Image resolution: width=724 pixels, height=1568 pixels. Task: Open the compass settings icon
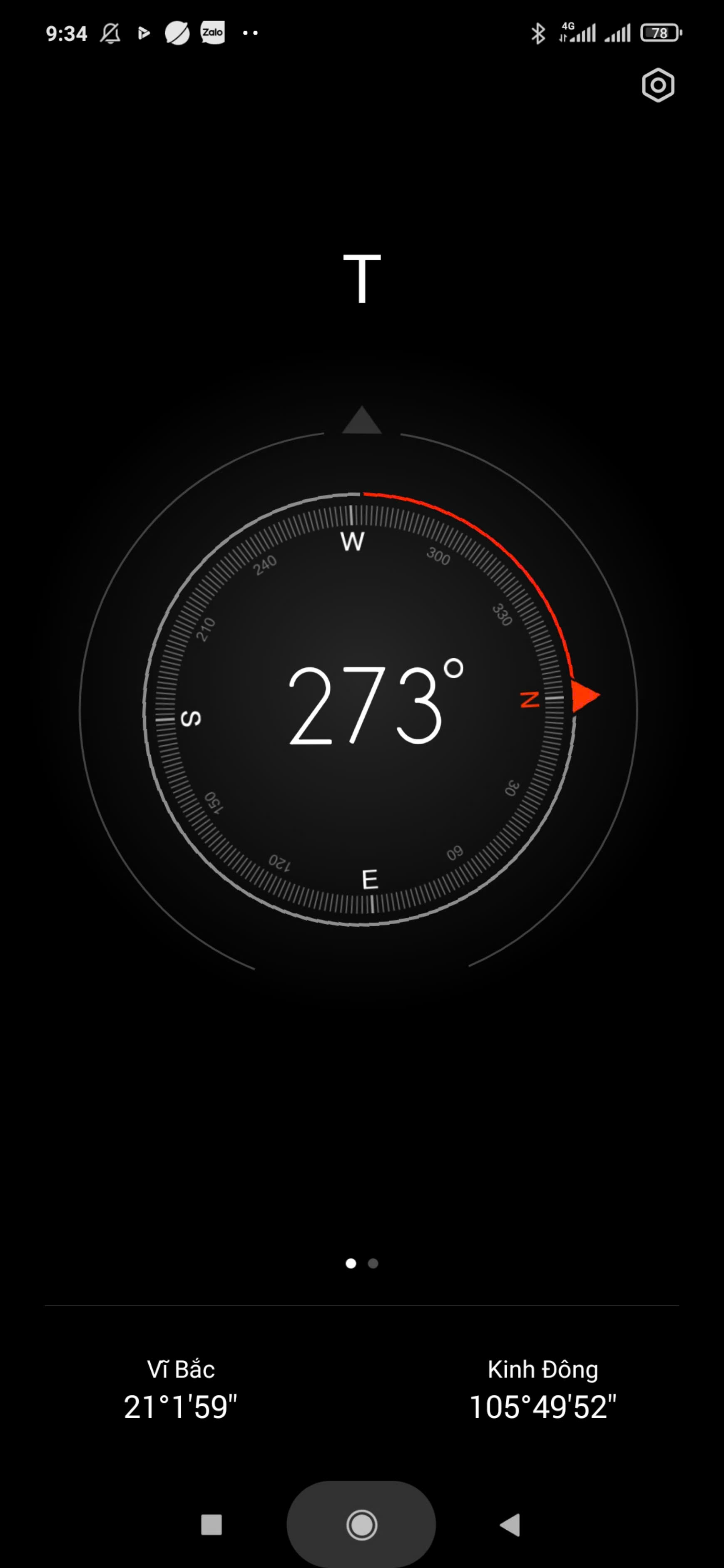pos(658,85)
